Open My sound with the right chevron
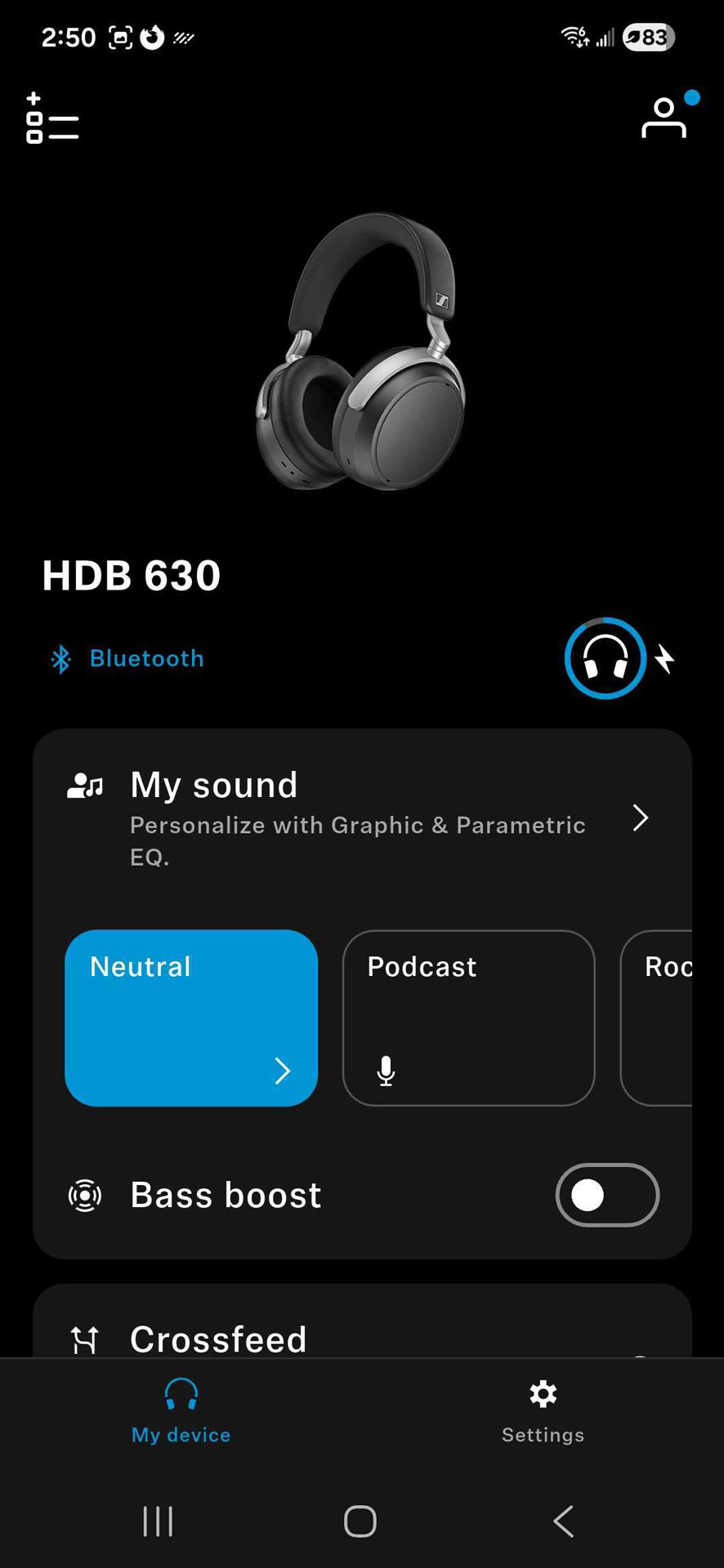The image size is (724, 1568). pos(641,817)
